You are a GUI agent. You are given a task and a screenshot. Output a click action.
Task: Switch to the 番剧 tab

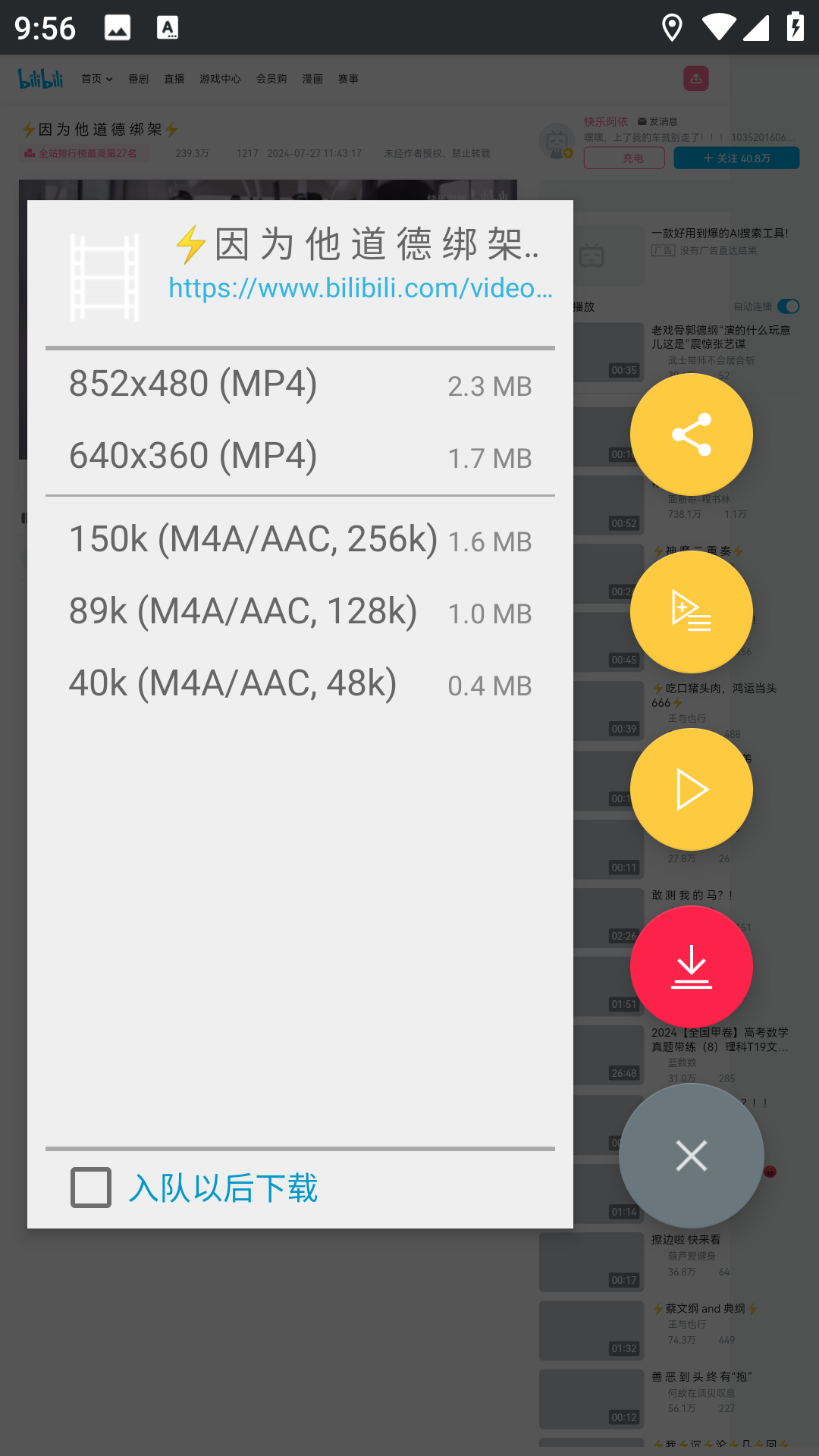click(137, 78)
